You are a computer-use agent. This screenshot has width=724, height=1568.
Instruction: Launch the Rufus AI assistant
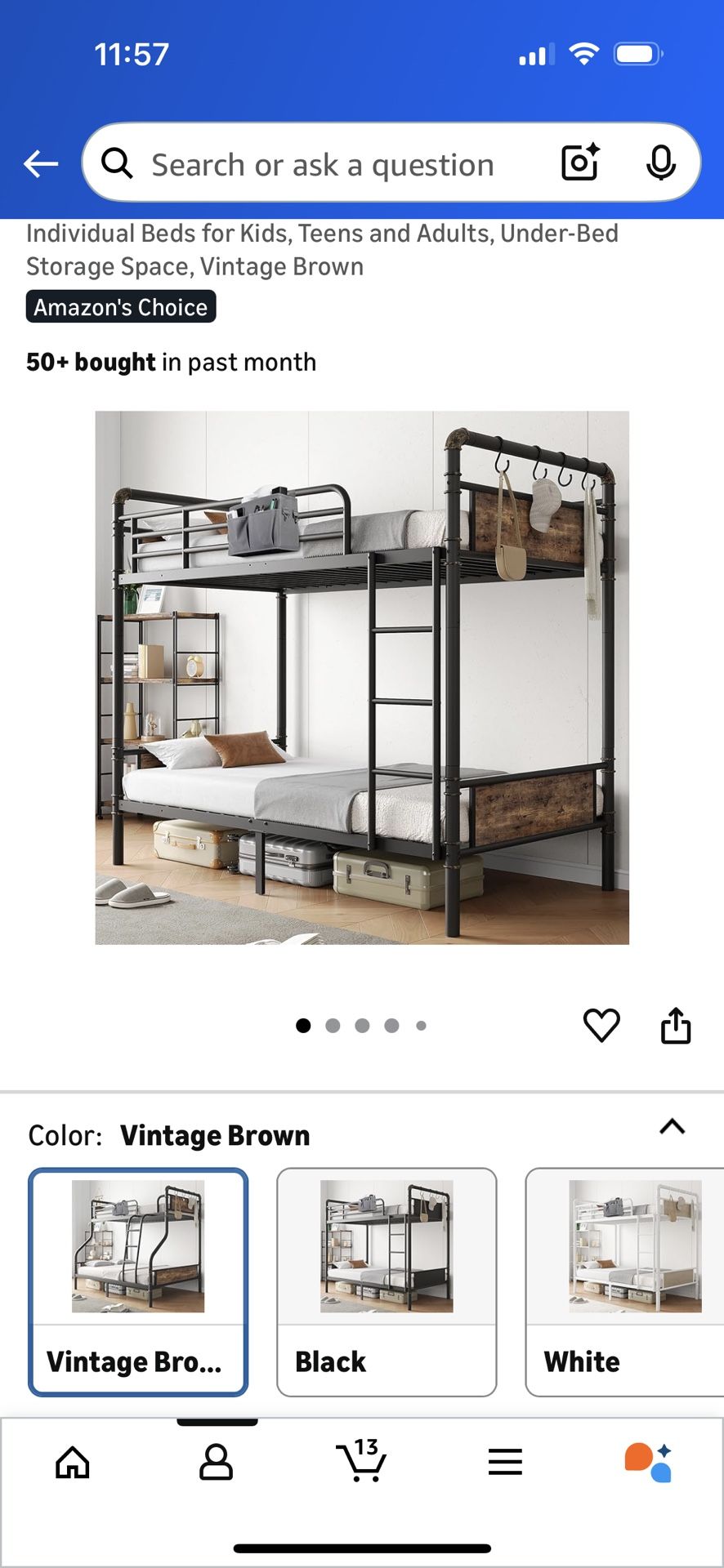pos(649,1463)
